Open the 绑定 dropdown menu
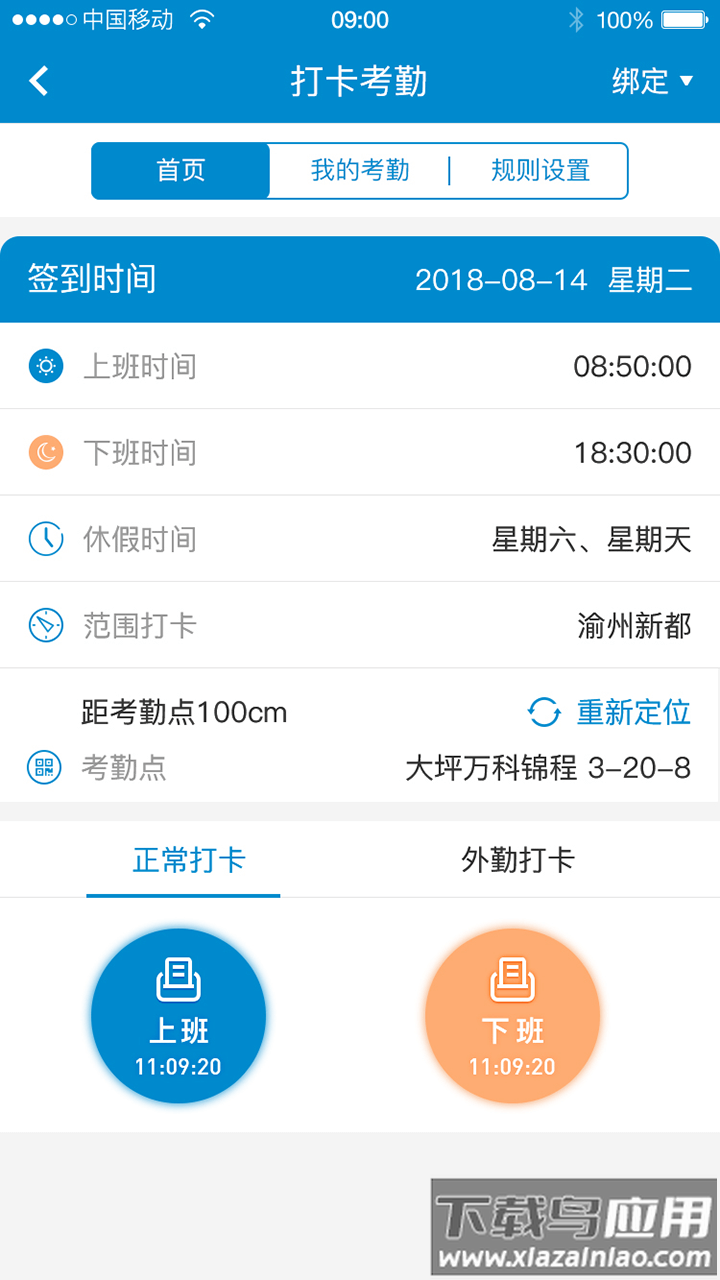 click(x=640, y=82)
